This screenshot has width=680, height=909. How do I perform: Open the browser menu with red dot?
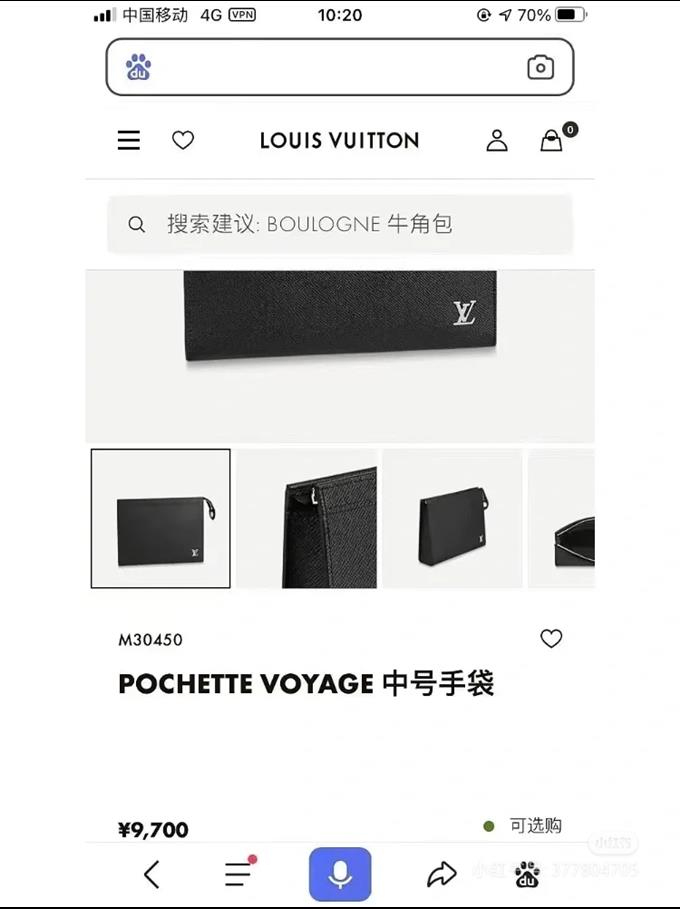click(238, 874)
